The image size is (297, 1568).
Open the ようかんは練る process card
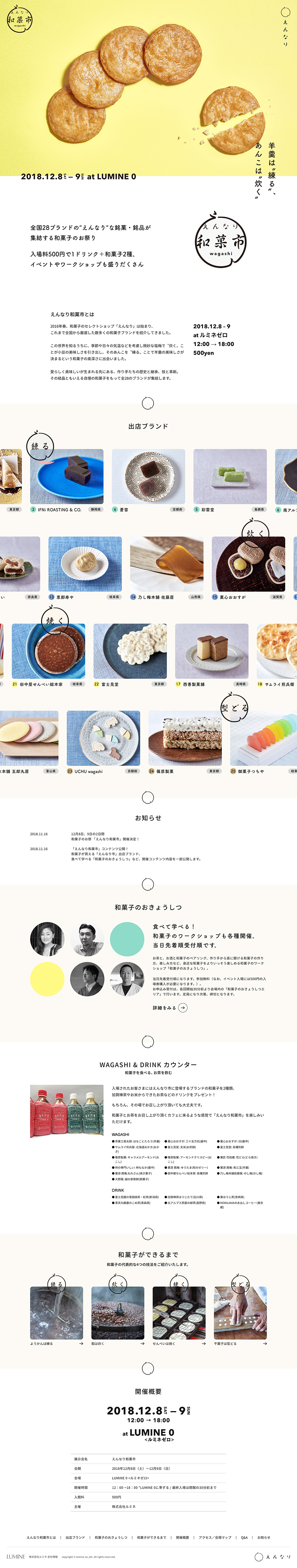tap(57, 1315)
